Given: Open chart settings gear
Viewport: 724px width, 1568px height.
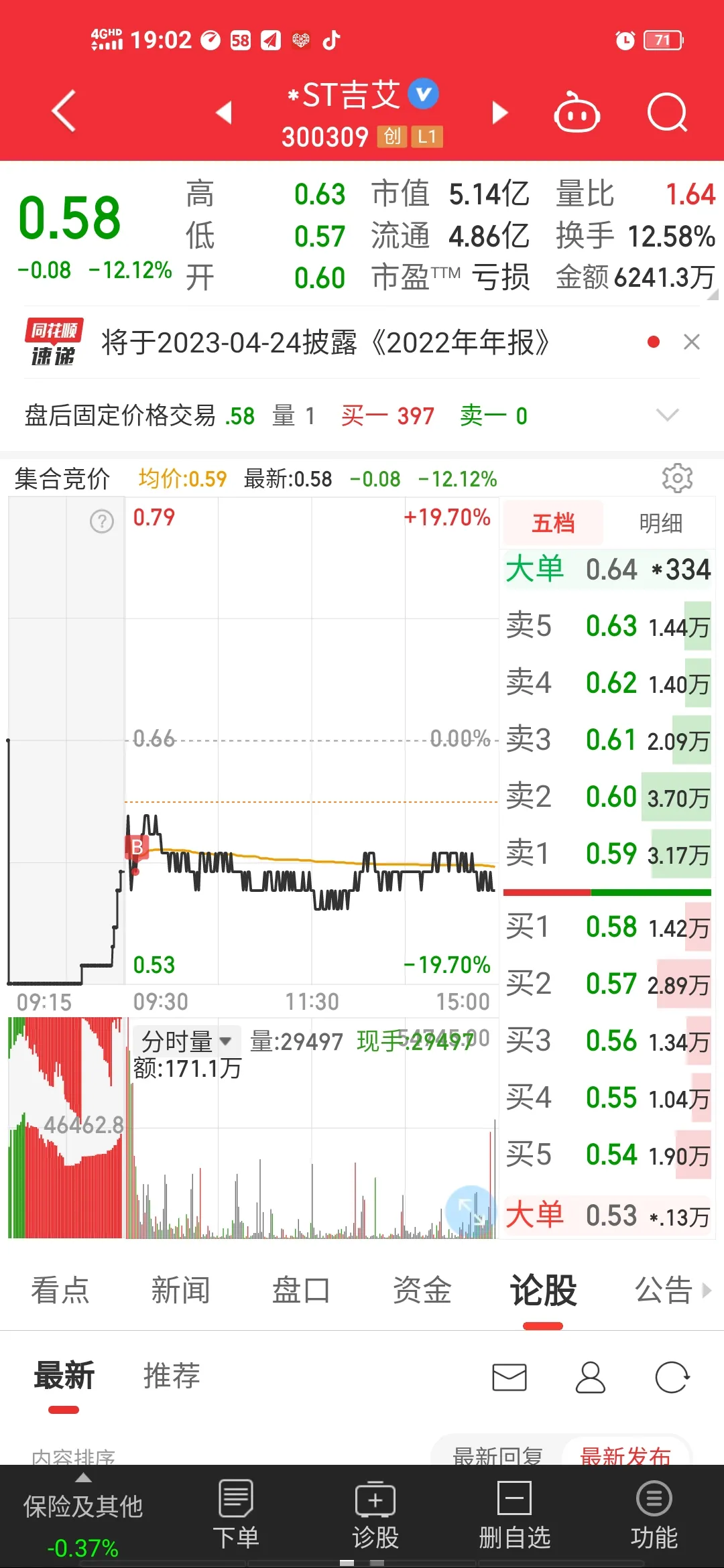Looking at the screenshot, I should (x=677, y=478).
